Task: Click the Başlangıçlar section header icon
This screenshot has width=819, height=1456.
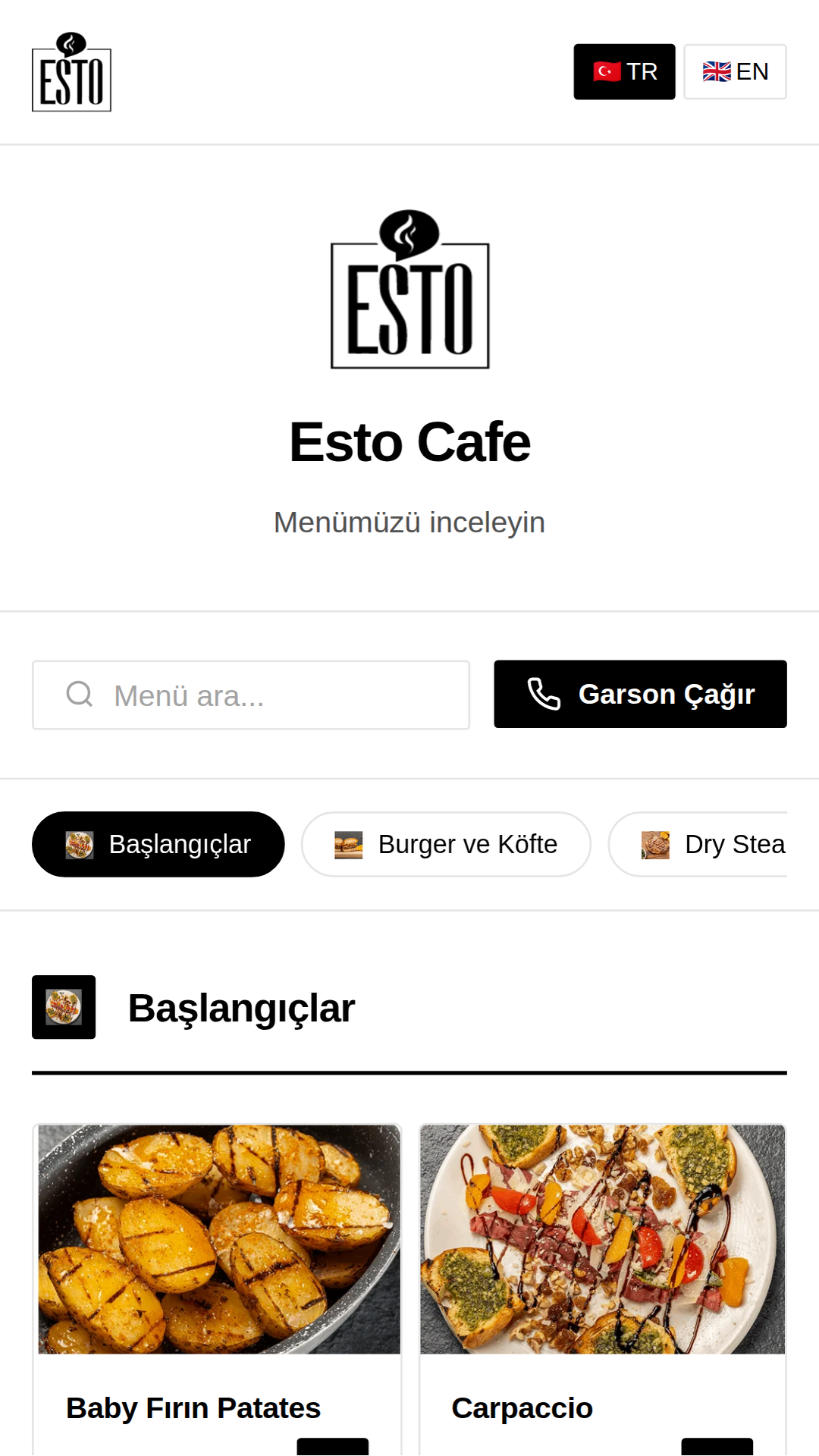Action: pos(64,1008)
